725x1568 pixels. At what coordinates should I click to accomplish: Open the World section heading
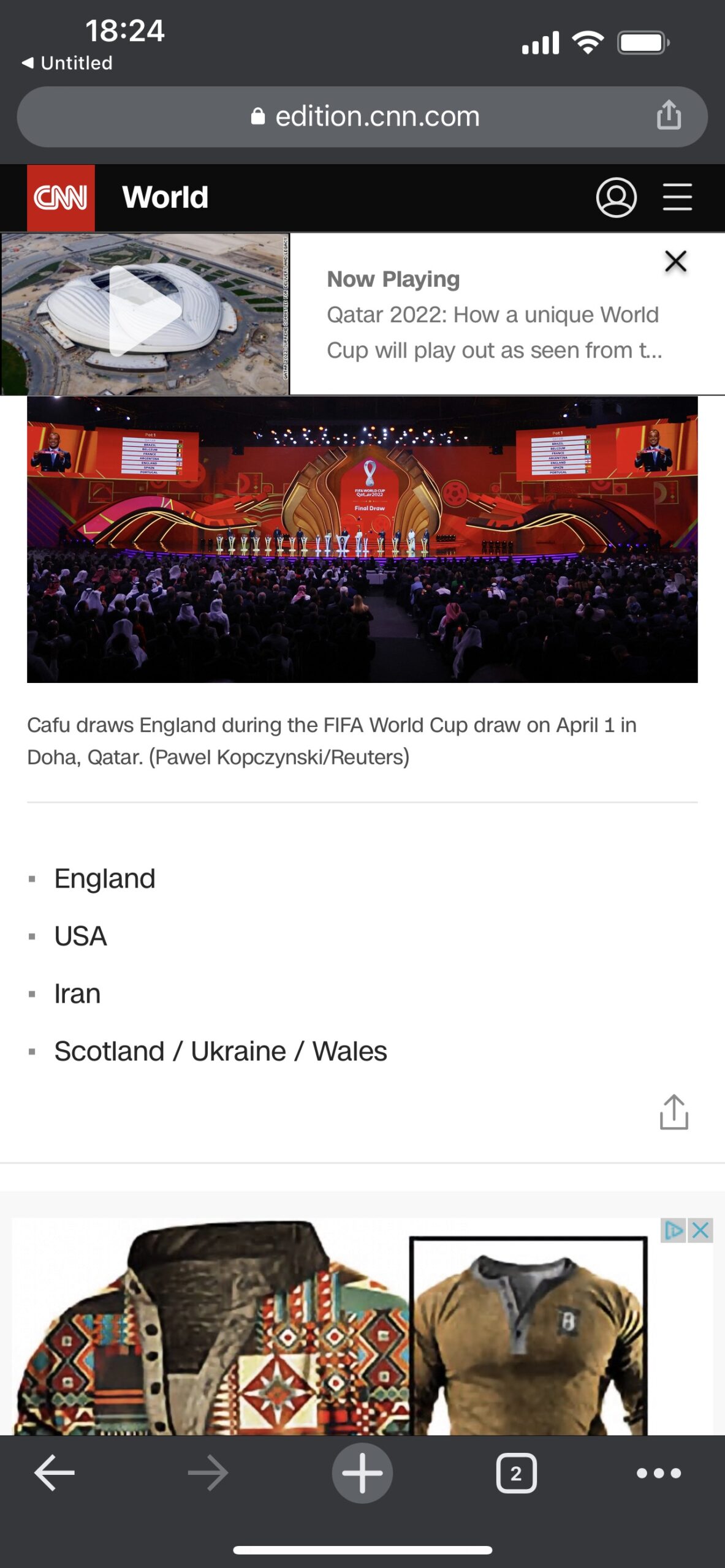[165, 198]
